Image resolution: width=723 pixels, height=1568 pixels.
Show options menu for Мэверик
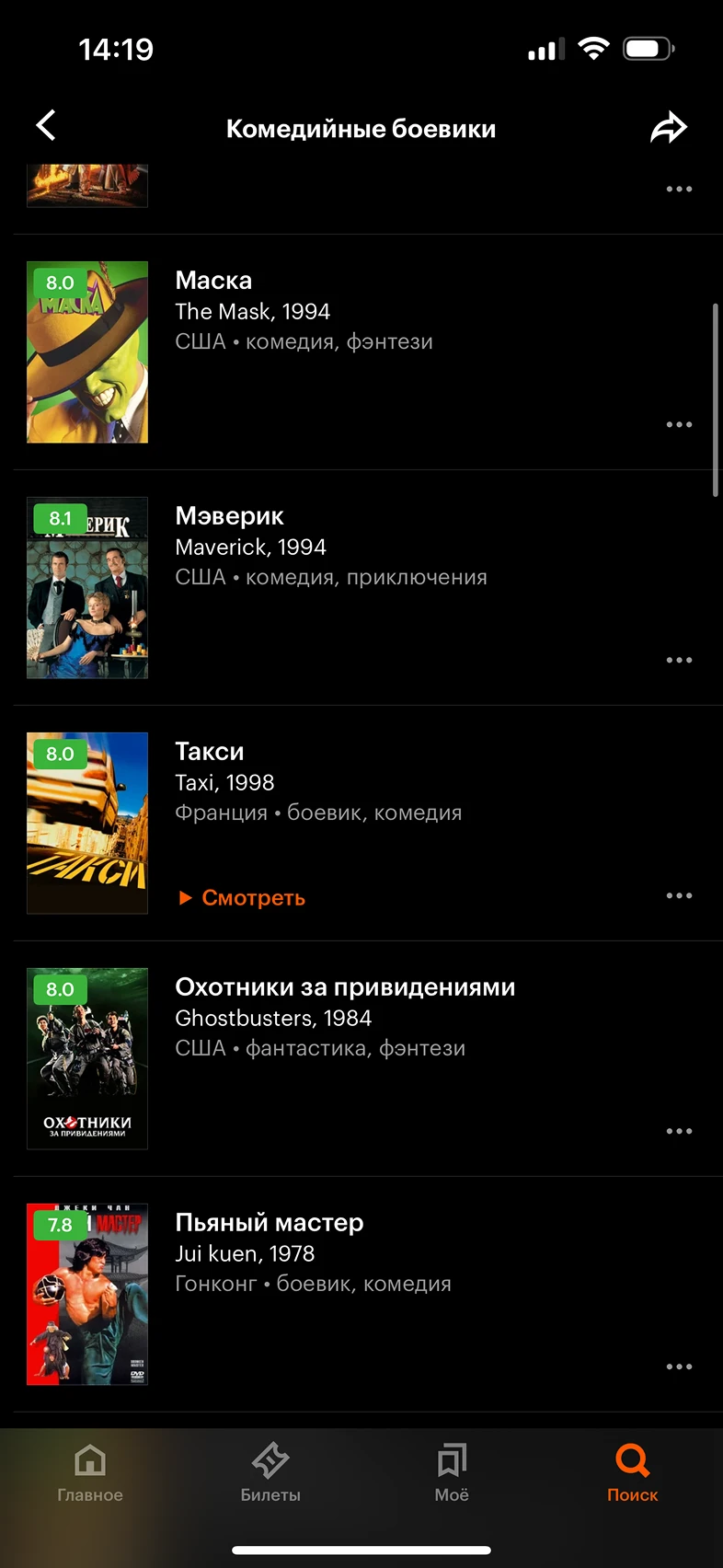679,660
